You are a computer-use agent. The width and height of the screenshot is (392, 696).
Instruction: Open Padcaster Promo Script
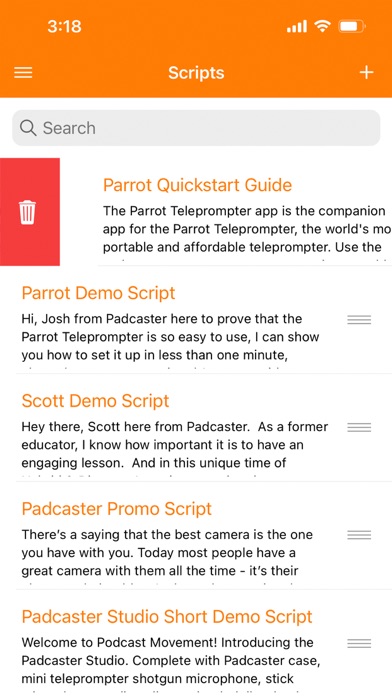point(196,535)
